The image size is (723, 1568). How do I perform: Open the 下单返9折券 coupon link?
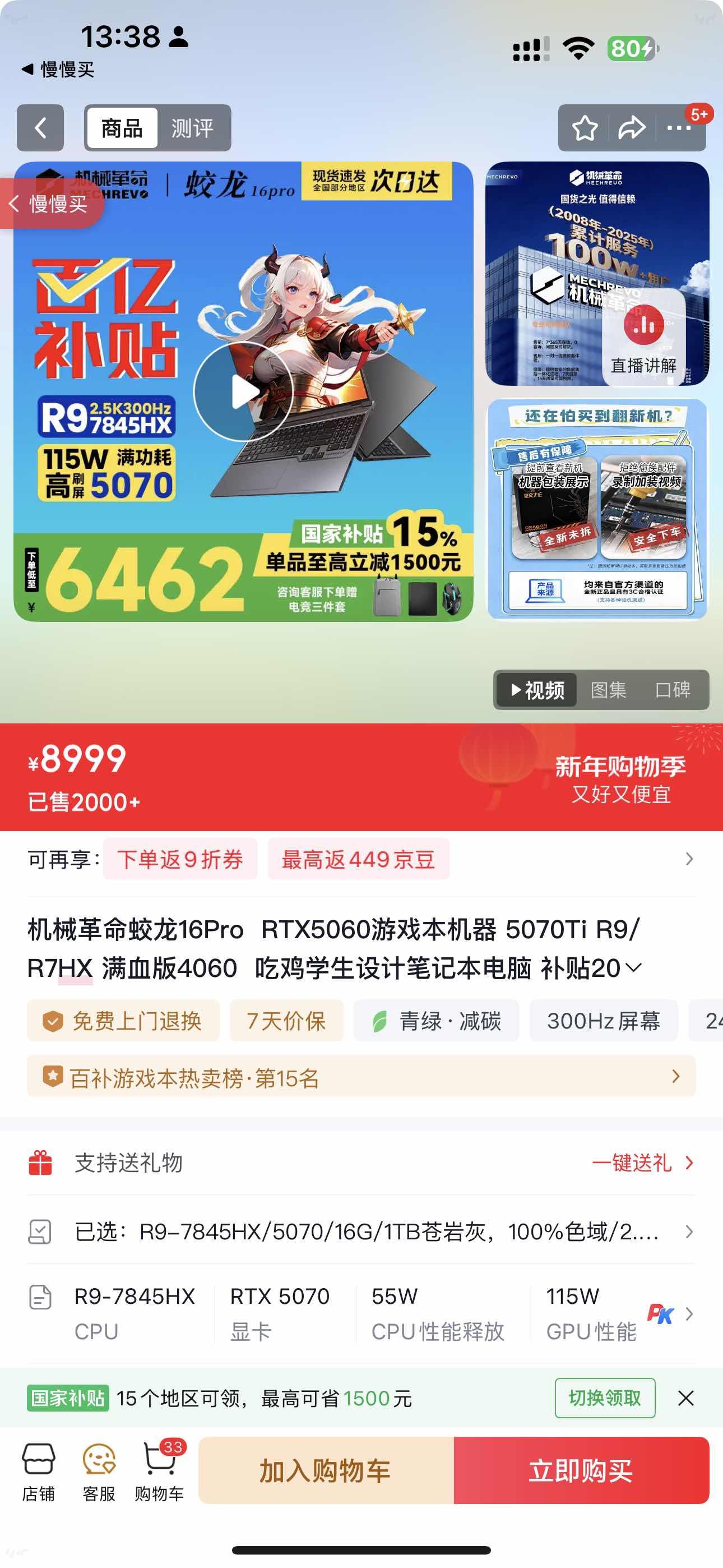182,859
